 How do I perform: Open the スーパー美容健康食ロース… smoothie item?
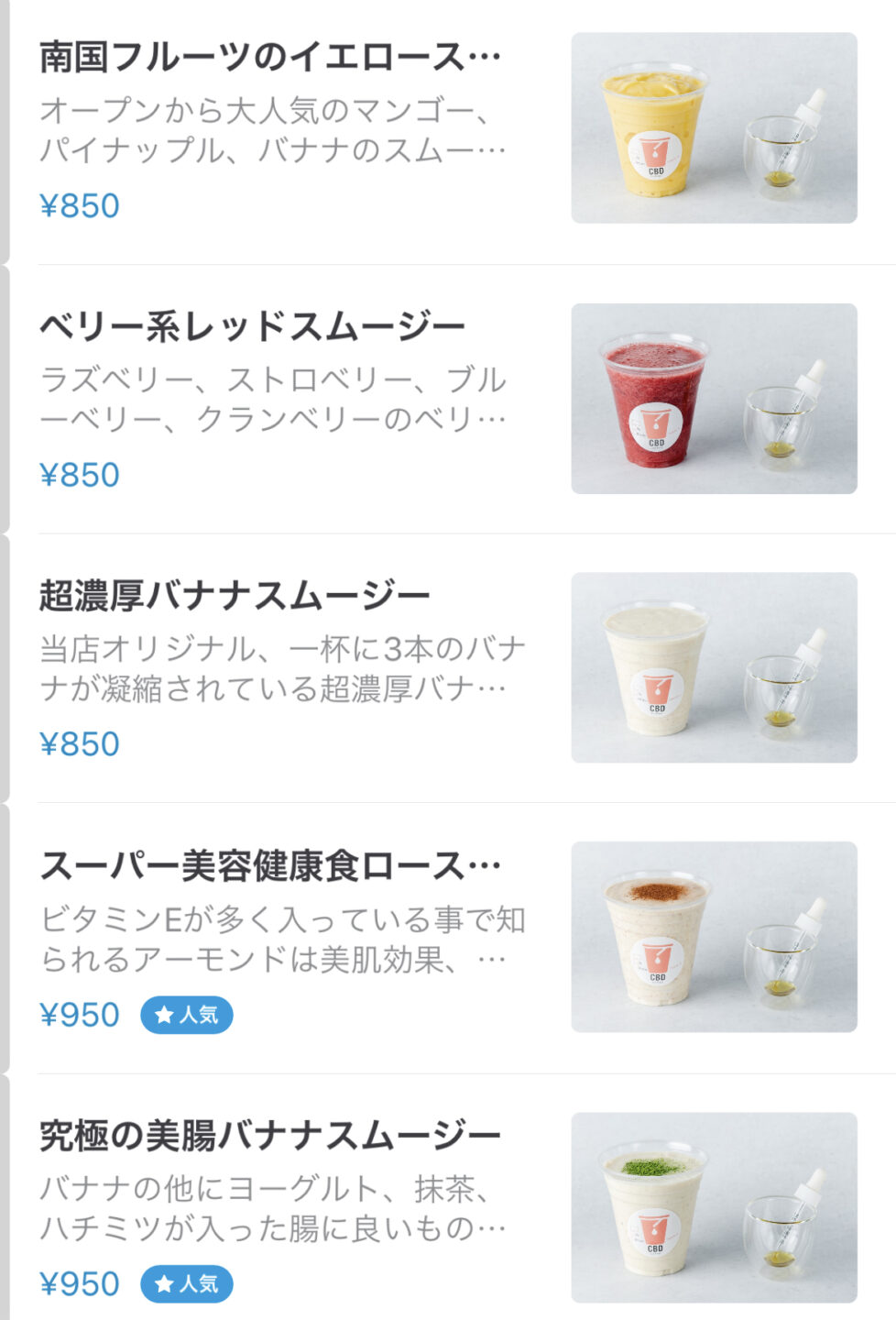(270, 866)
